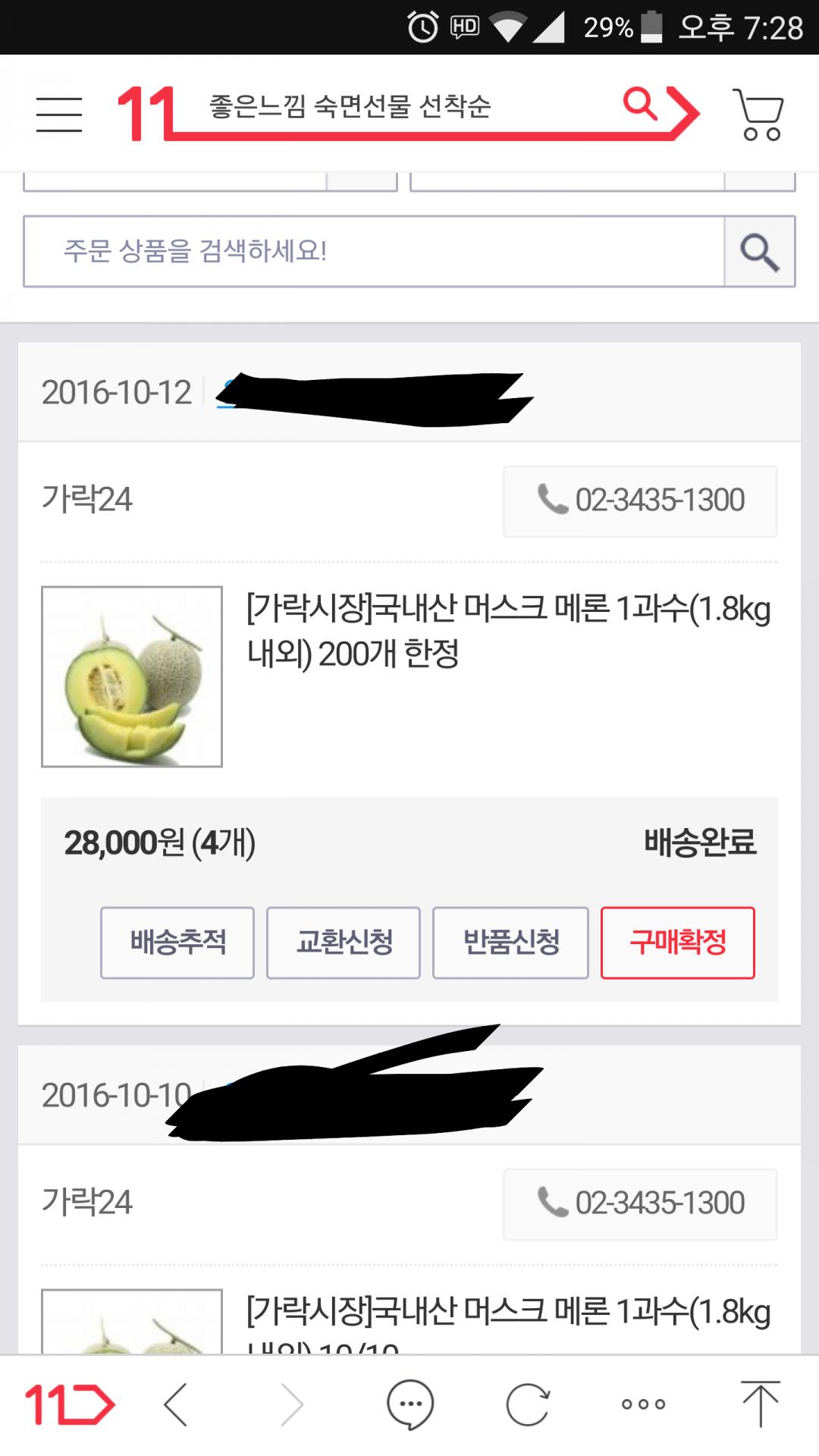Open melon product image in 2016-10-12 order
The height and width of the screenshot is (1456, 819).
tap(132, 676)
